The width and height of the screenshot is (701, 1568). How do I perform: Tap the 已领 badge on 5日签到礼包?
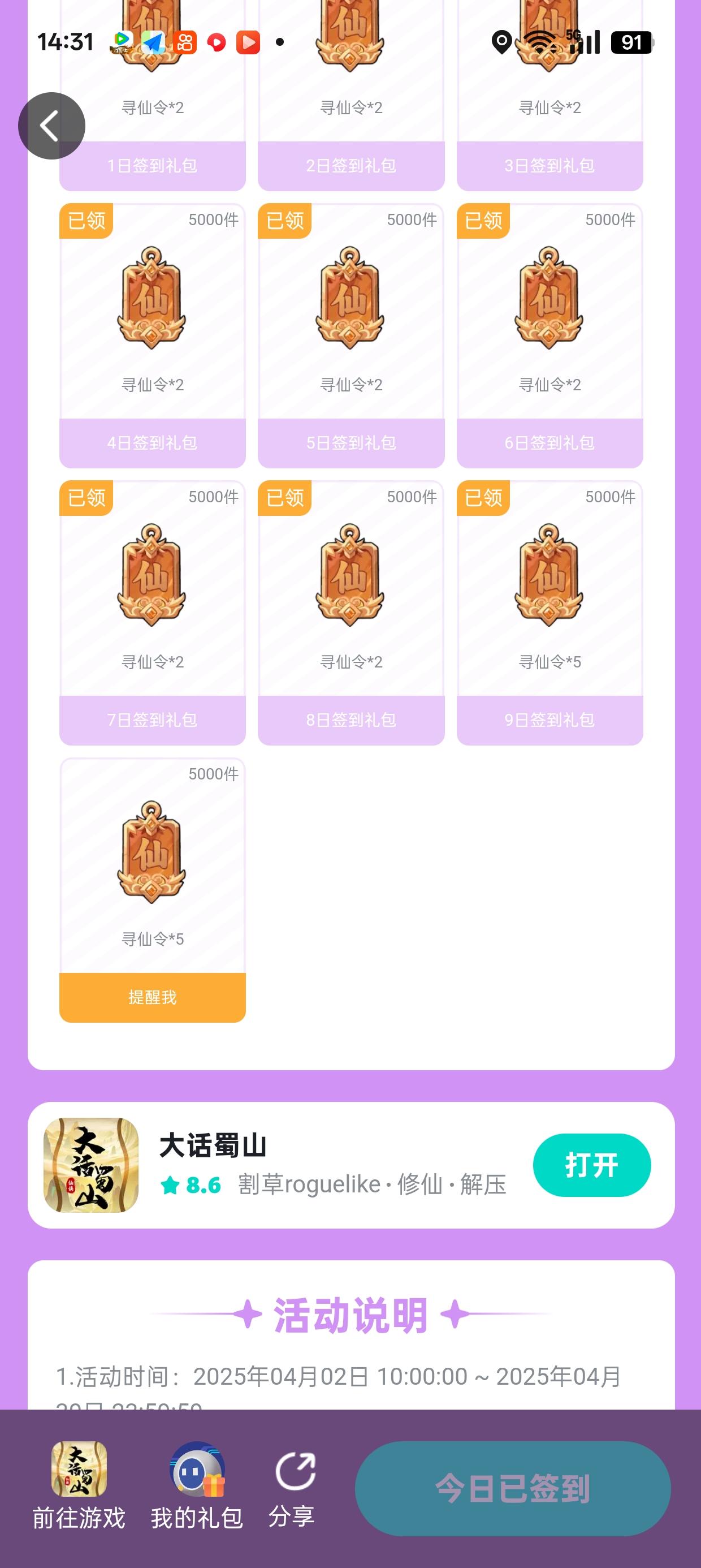(284, 222)
